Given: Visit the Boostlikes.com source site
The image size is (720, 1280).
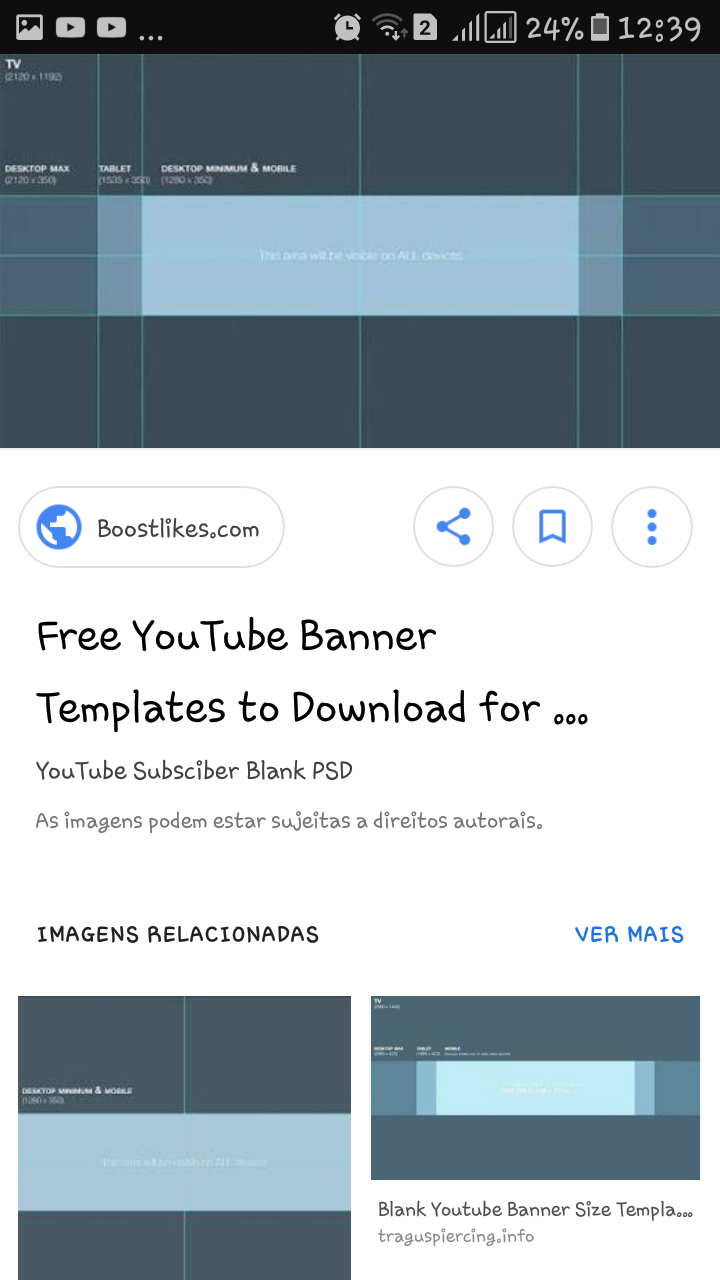Looking at the screenshot, I should coord(151,527).
